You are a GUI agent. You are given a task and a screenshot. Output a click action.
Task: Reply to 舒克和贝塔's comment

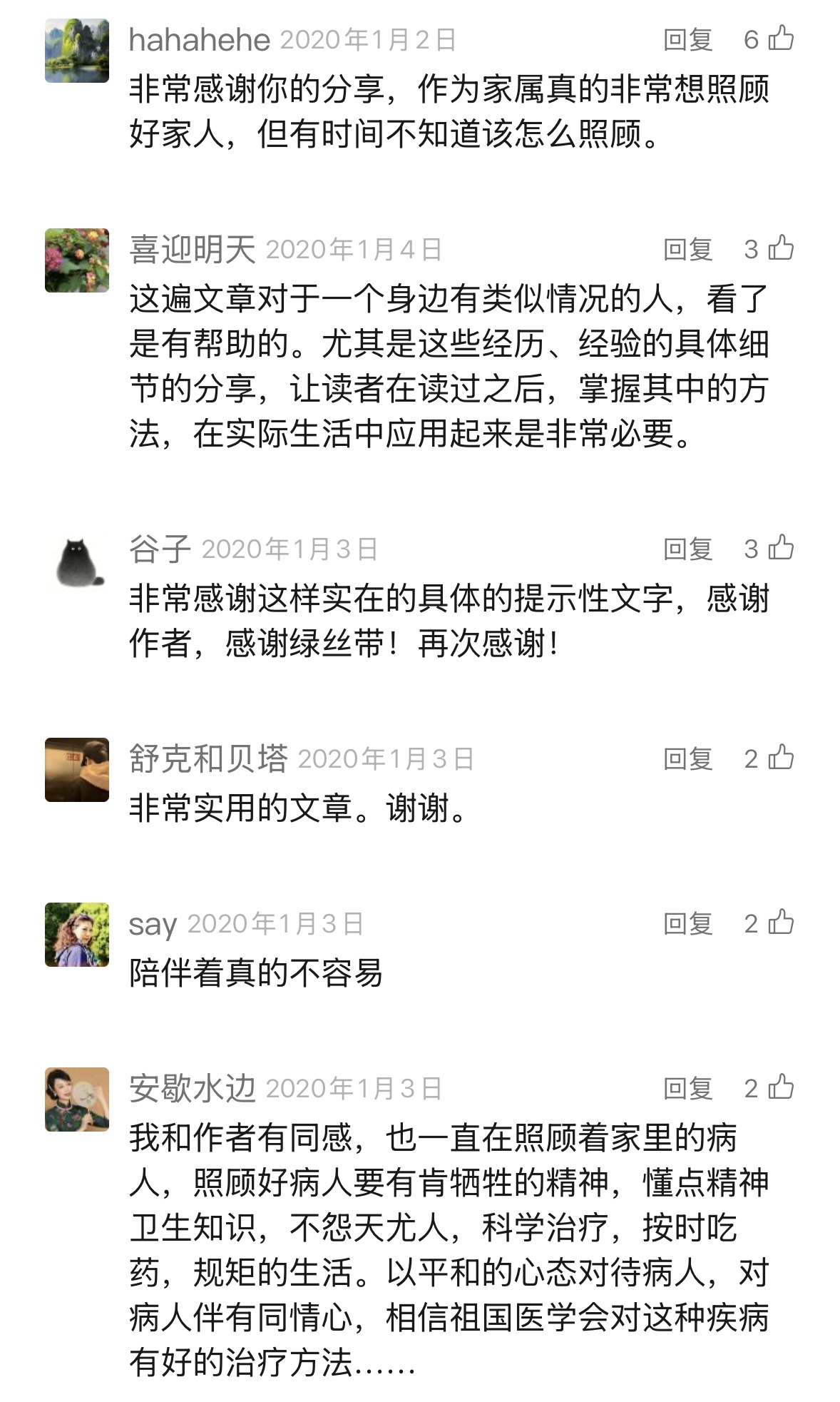[x=687, y=759]
